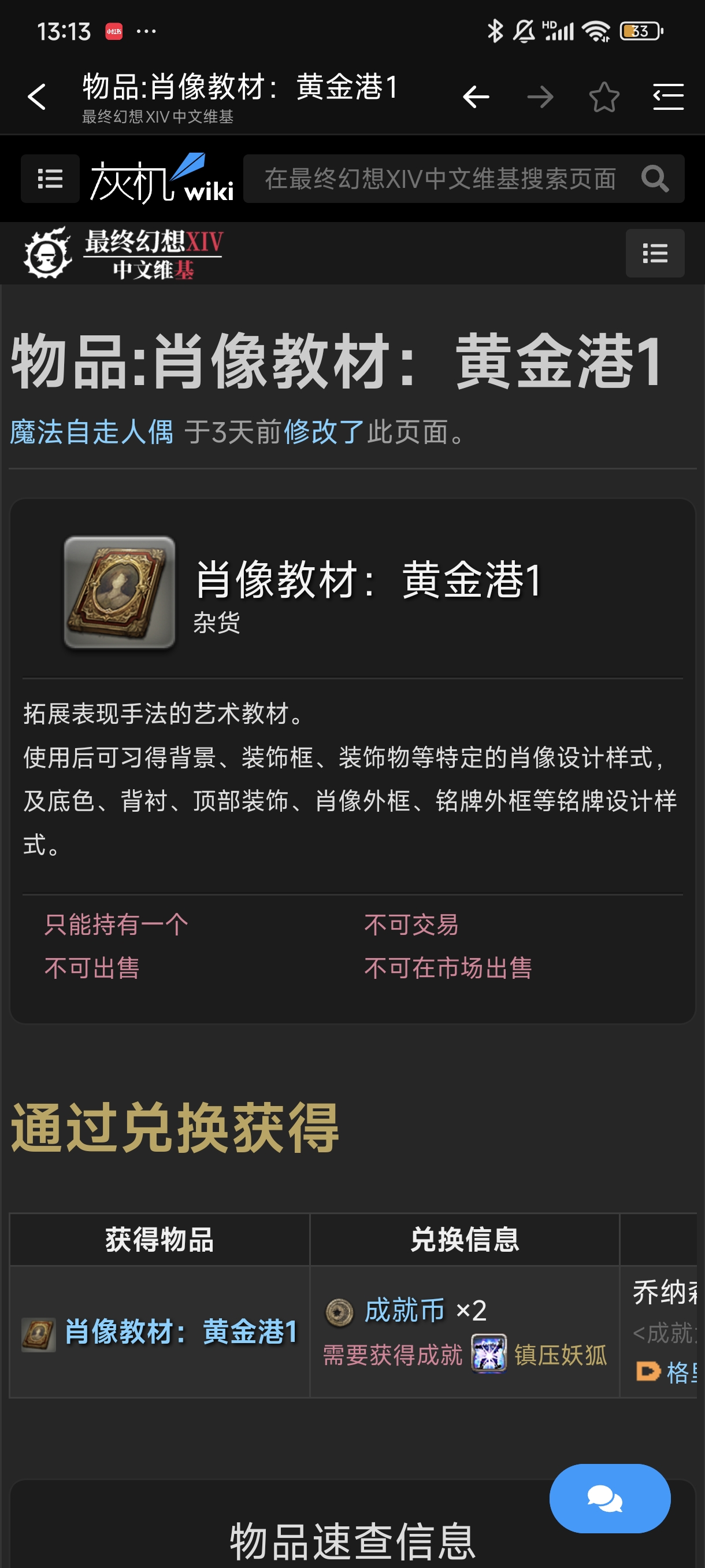Tap the search magnifier icon
This screenshot has height=1568, width=705.
(x=655, y=178)
